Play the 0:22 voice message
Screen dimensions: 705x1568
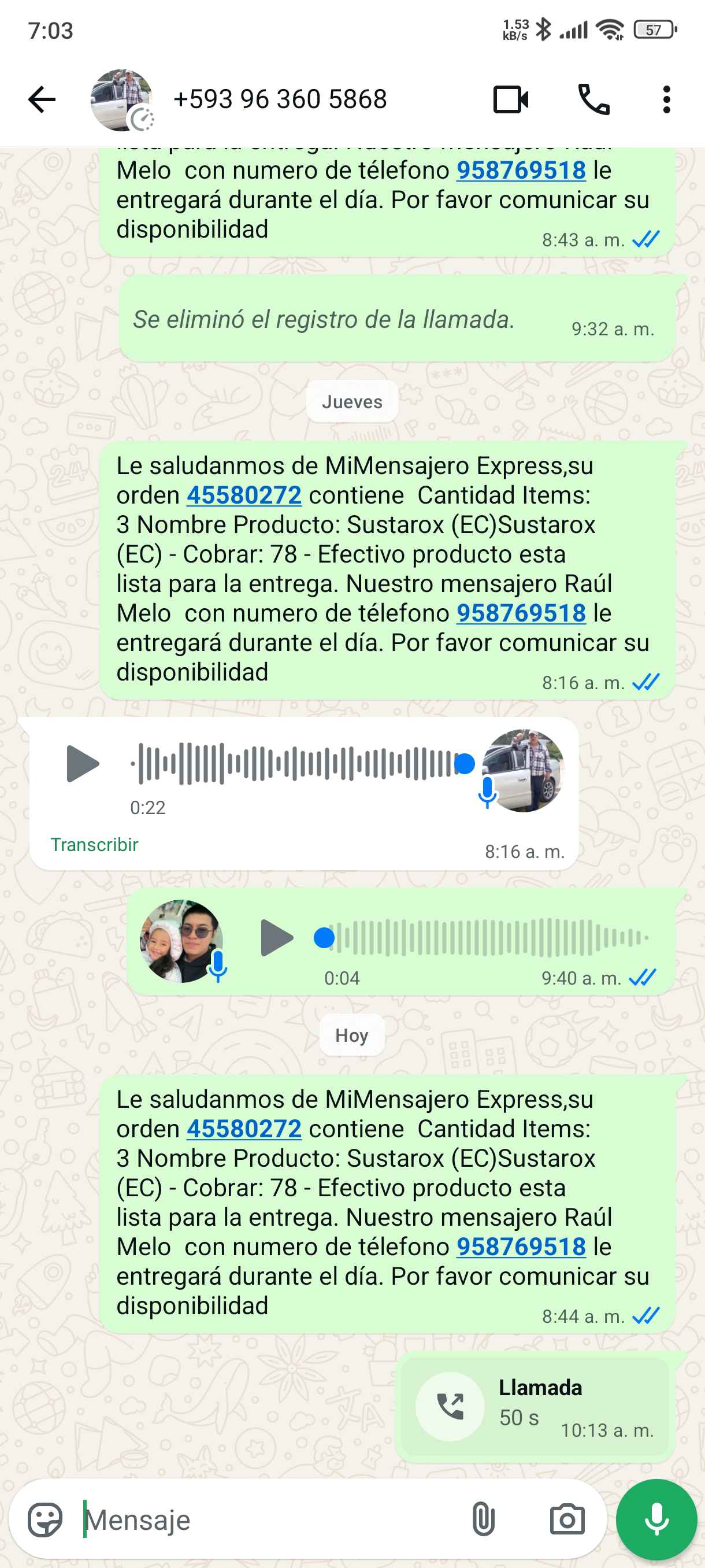[82, 763]
